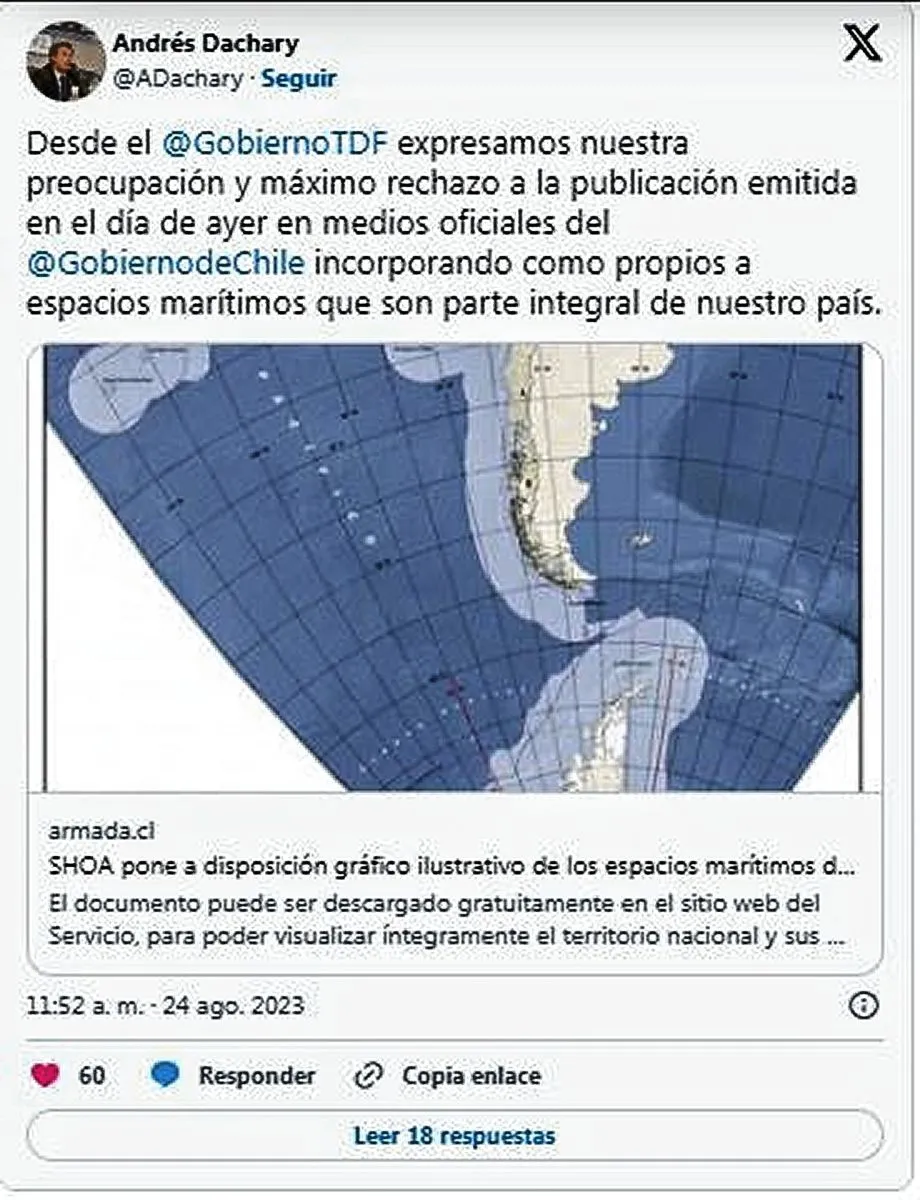Screen dimensions: 920x1200
Task: Open the X logo link
Action: 862,45
